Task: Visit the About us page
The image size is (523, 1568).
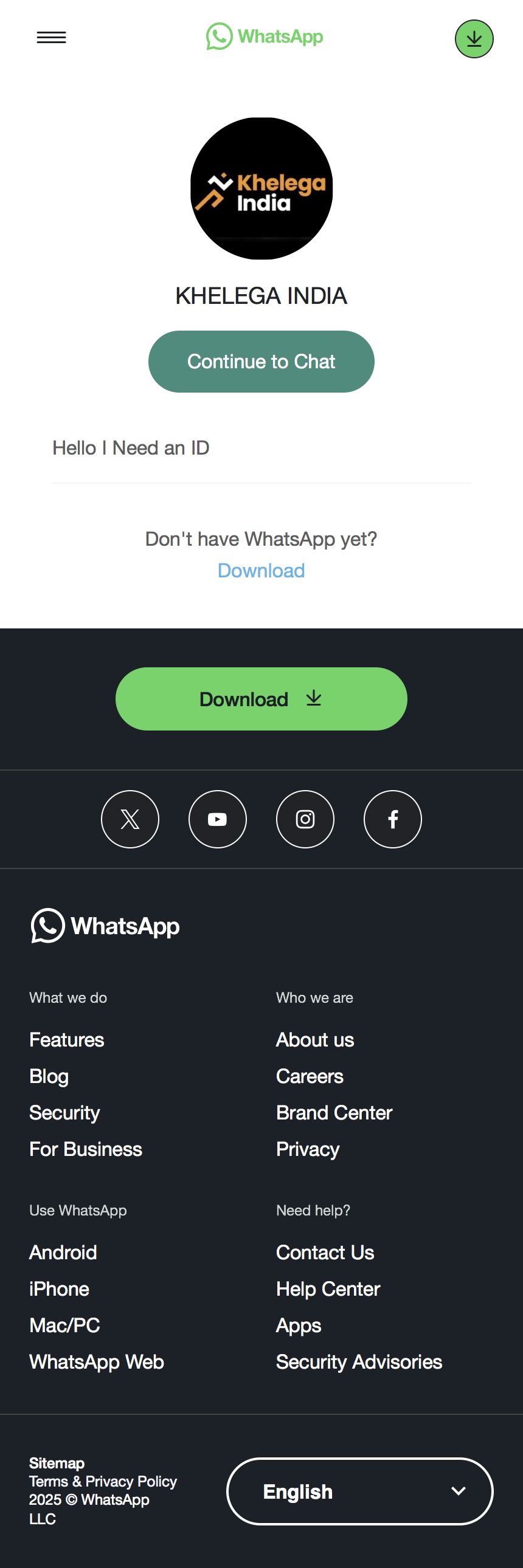Action: [x=315, y=1040]
